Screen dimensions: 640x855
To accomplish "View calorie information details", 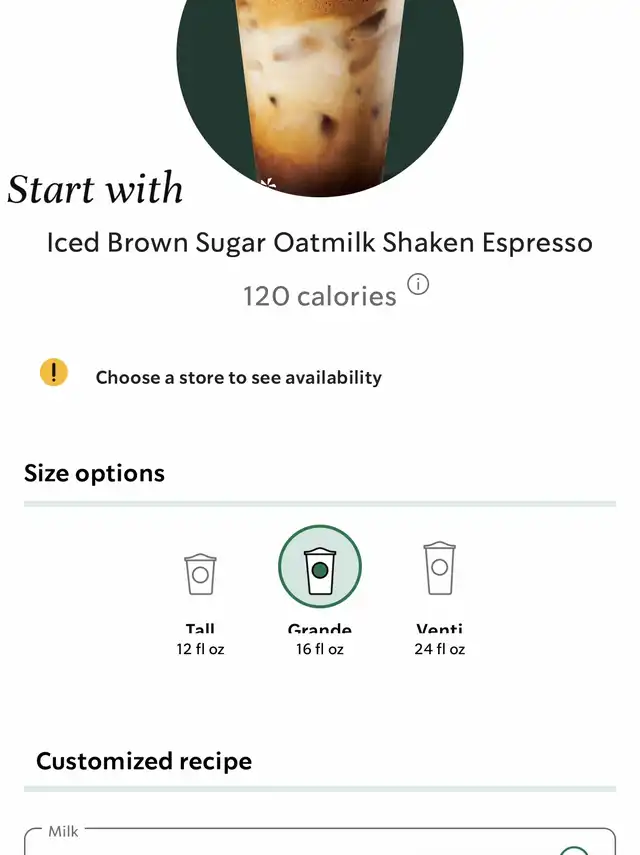I will point(419,285).
